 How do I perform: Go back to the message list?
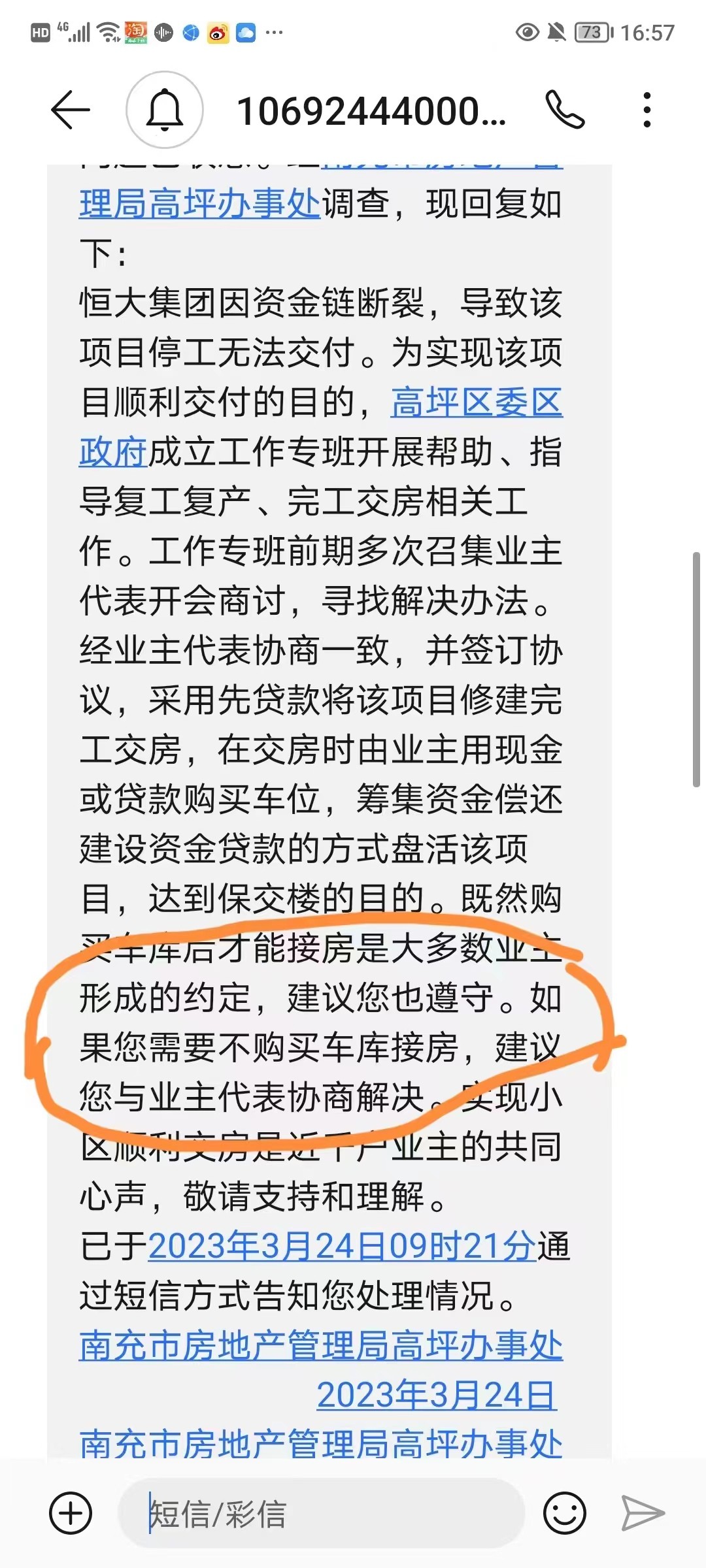tap(70, 110)
